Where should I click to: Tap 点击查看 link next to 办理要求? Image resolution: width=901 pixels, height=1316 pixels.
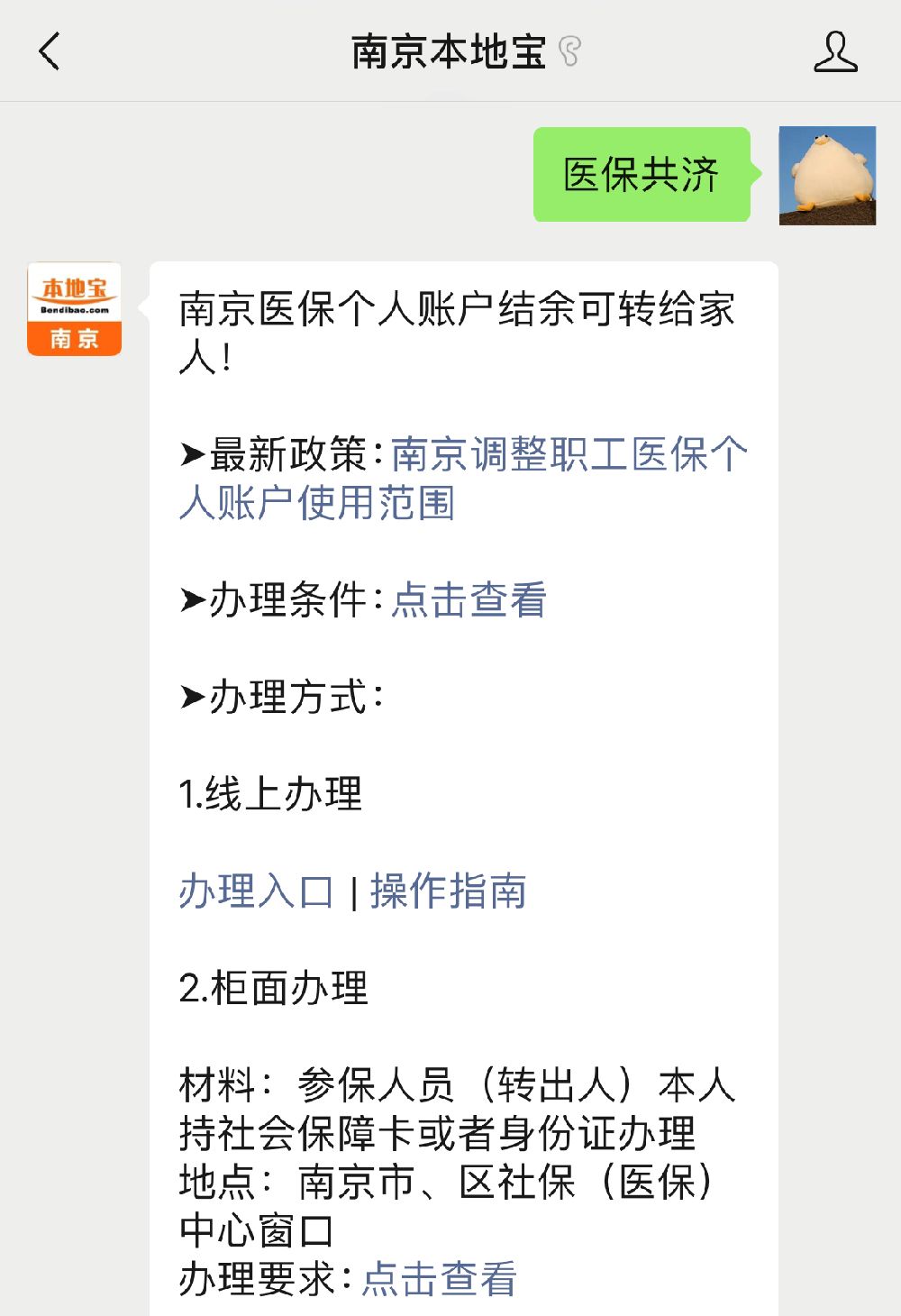(439, 1279)
